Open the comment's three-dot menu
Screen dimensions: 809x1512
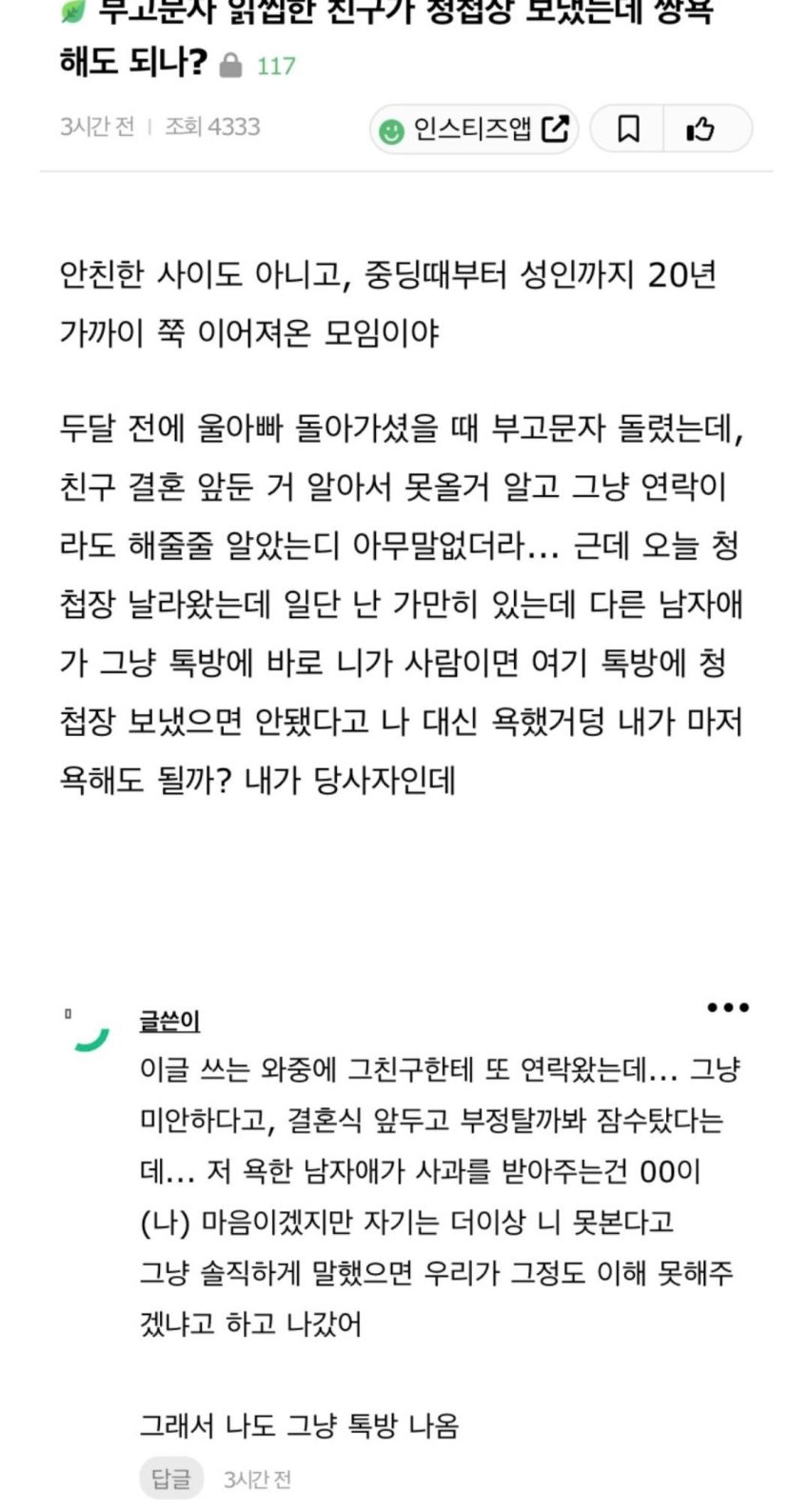[728, 1007]
